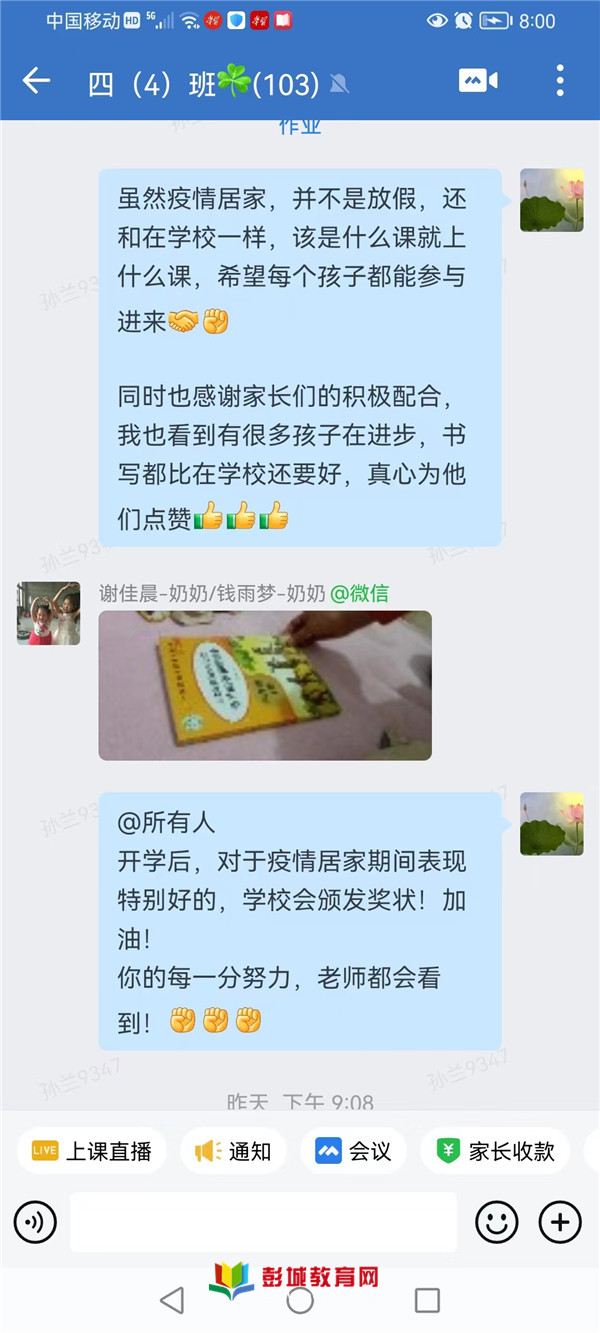This screenshot has width=600, height=1333.
Task: Tap the 通知 chip
Action: tap(233, 1151)
